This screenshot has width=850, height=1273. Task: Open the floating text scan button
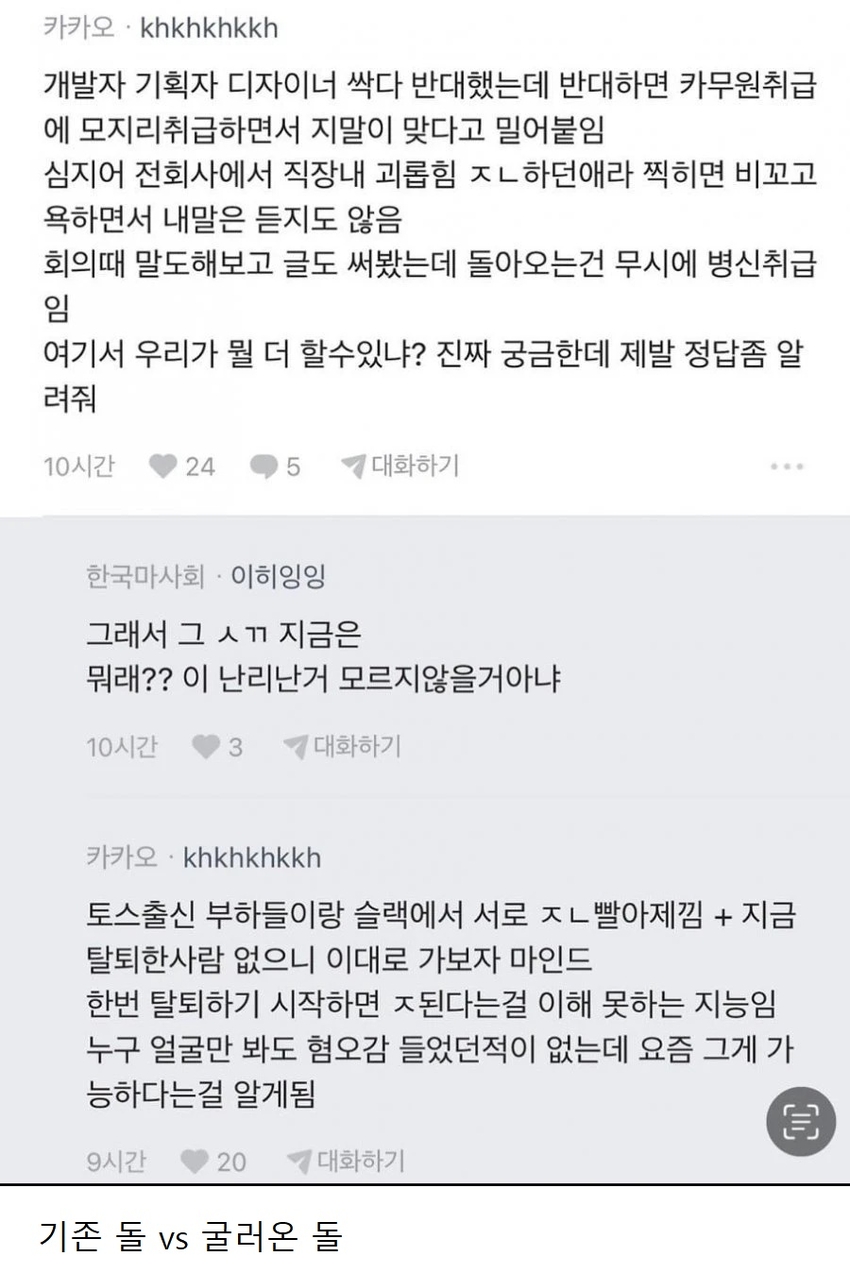pyautogui.click(x=800, y=1121)
